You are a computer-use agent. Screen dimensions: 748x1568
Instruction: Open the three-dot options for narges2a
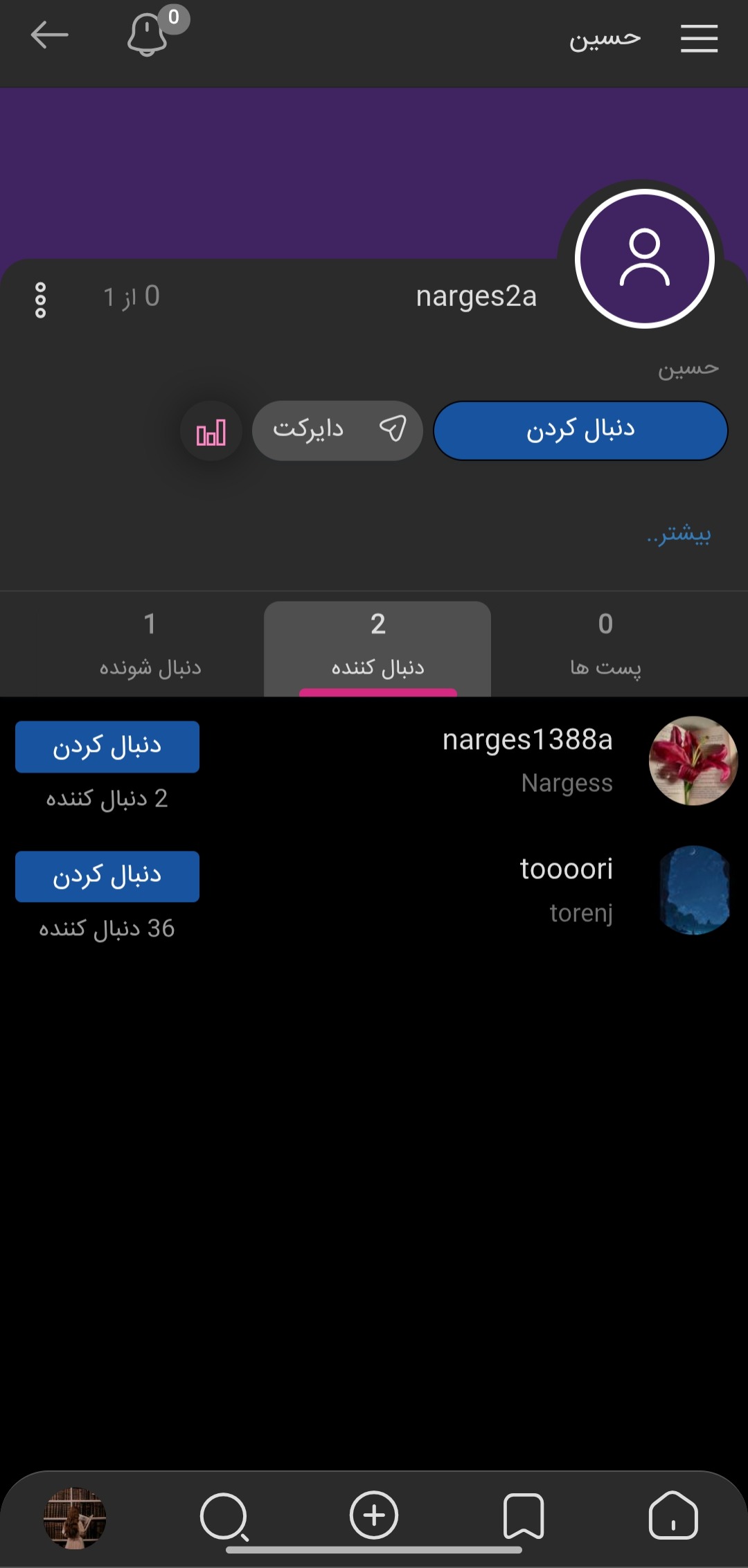pyautogui.click(x=41, y=300)
